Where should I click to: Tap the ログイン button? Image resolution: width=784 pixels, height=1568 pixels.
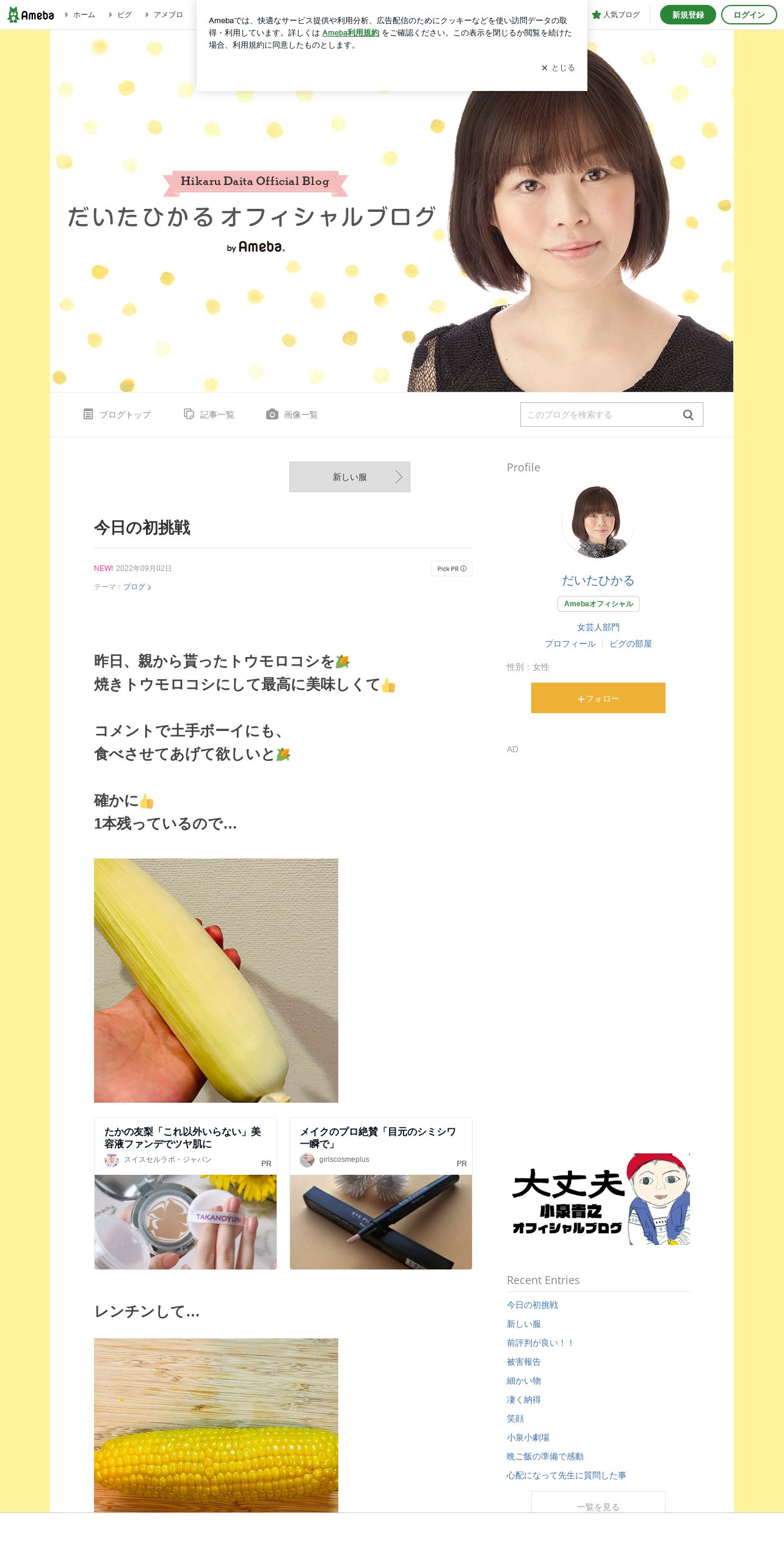click(749, 15)
